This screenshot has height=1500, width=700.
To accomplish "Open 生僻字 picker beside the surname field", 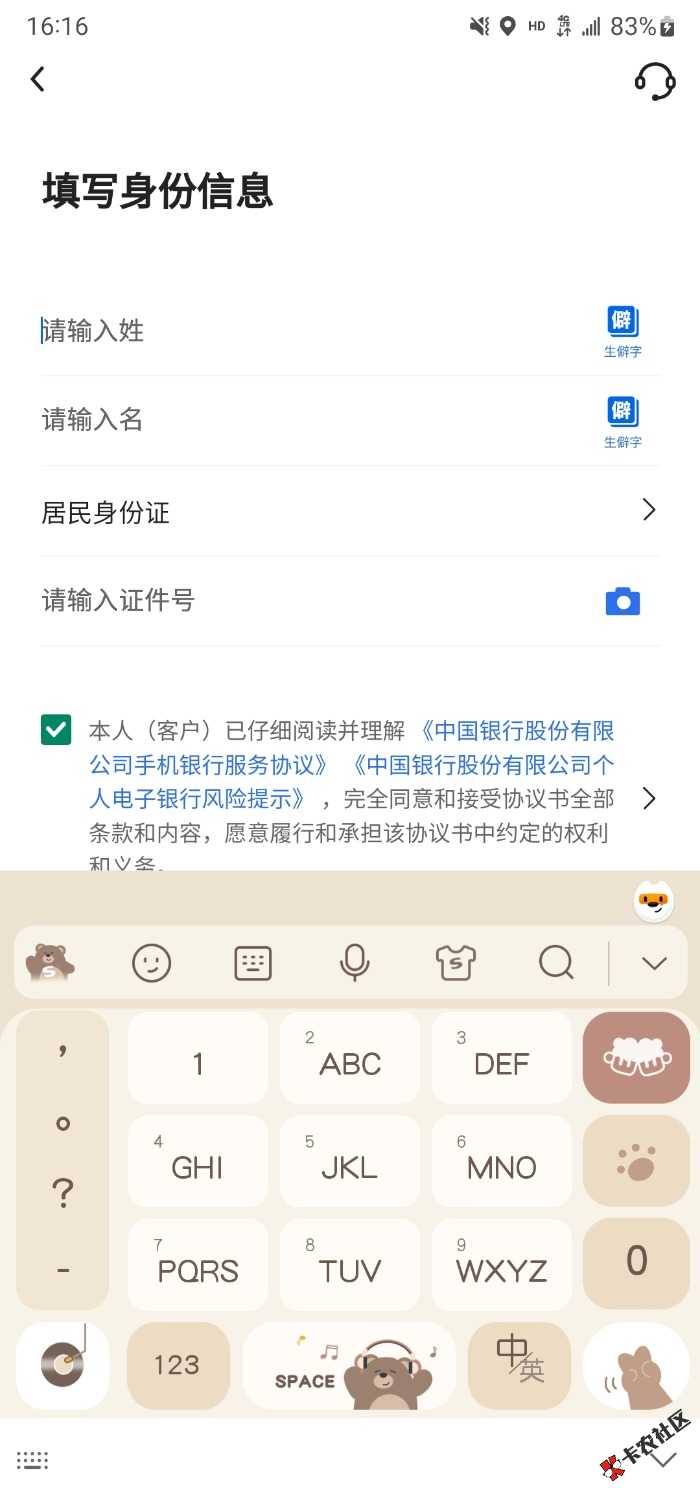I will pos(622,332).
